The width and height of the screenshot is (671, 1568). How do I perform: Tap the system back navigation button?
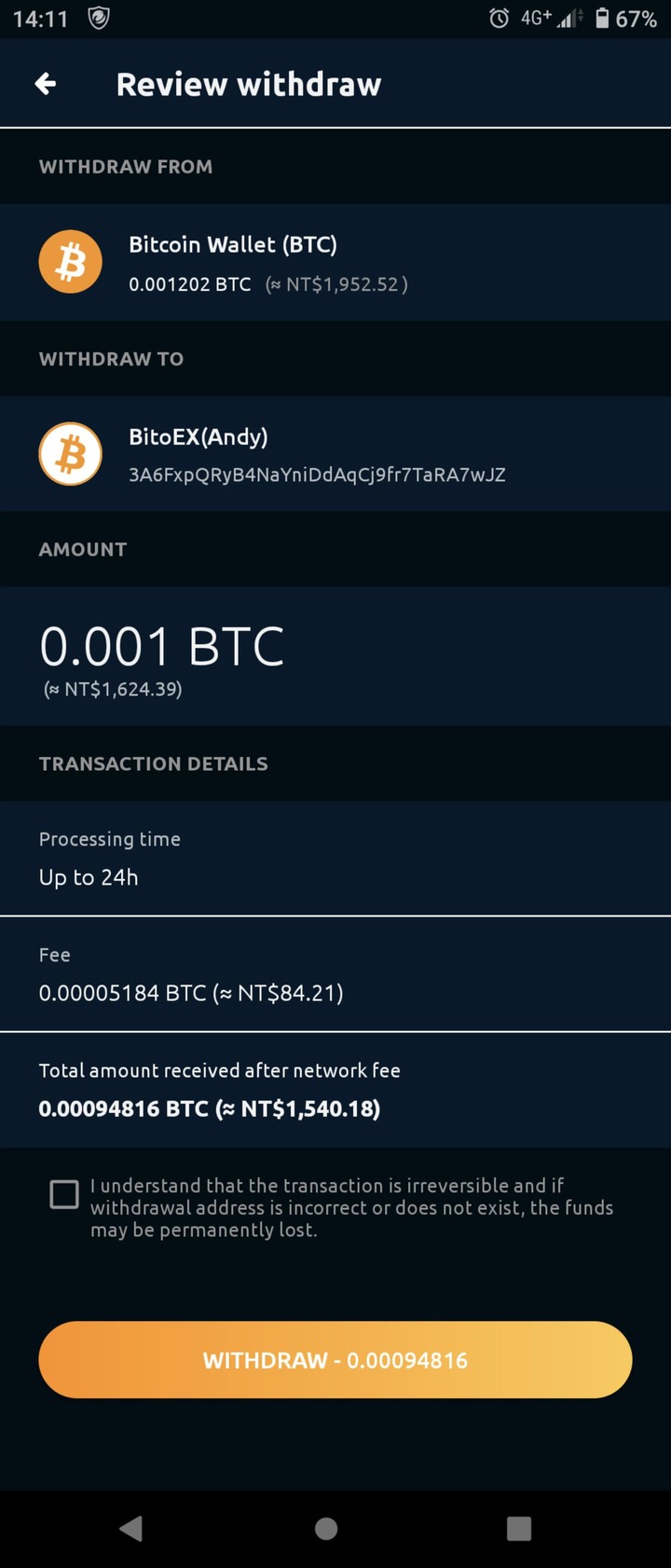131,1528
